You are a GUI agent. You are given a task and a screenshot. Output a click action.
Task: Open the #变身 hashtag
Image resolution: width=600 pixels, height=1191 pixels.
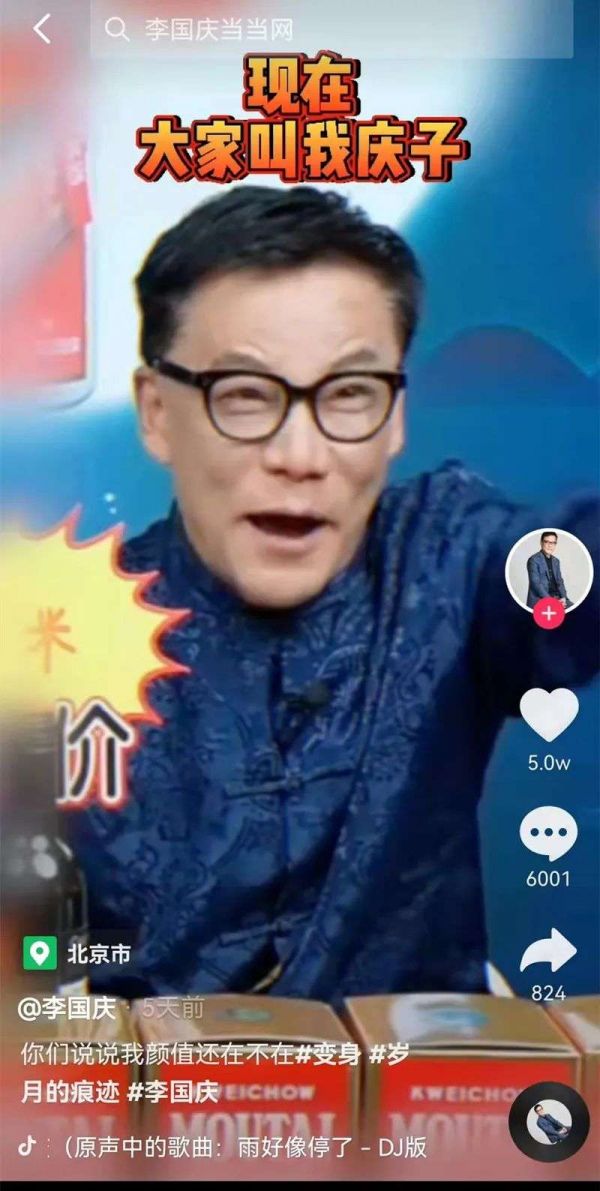click(327, 1054)
